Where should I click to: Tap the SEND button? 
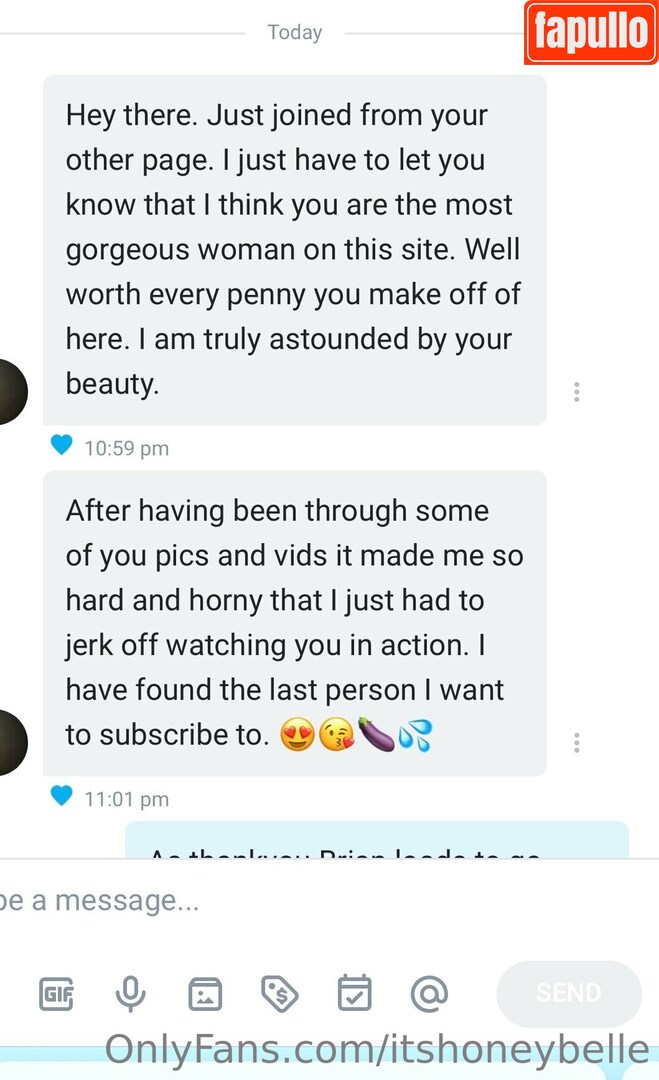pyautogui.click(x=568, y=994)
